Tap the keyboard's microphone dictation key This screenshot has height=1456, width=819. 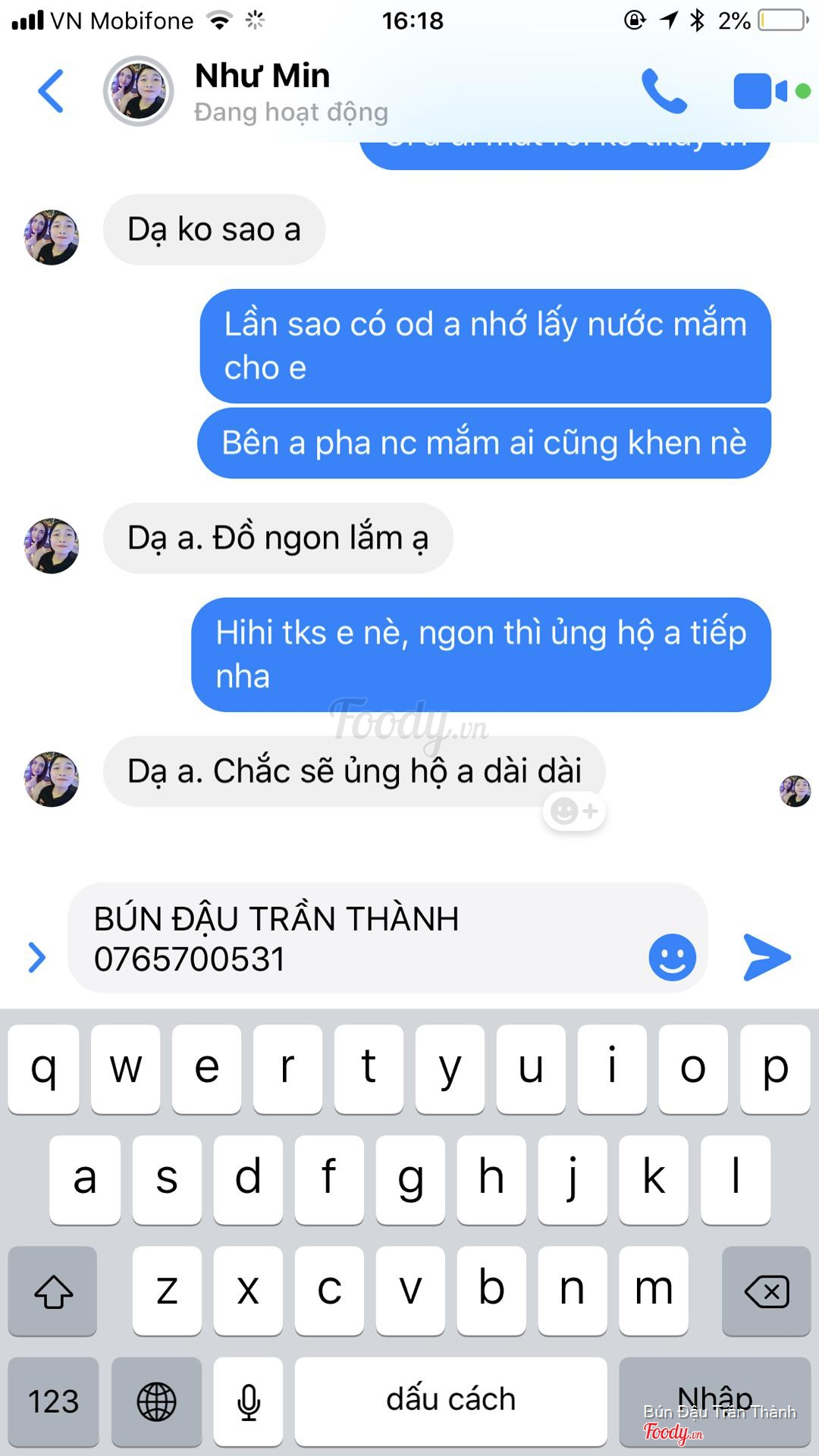[x=249, y=1401]
